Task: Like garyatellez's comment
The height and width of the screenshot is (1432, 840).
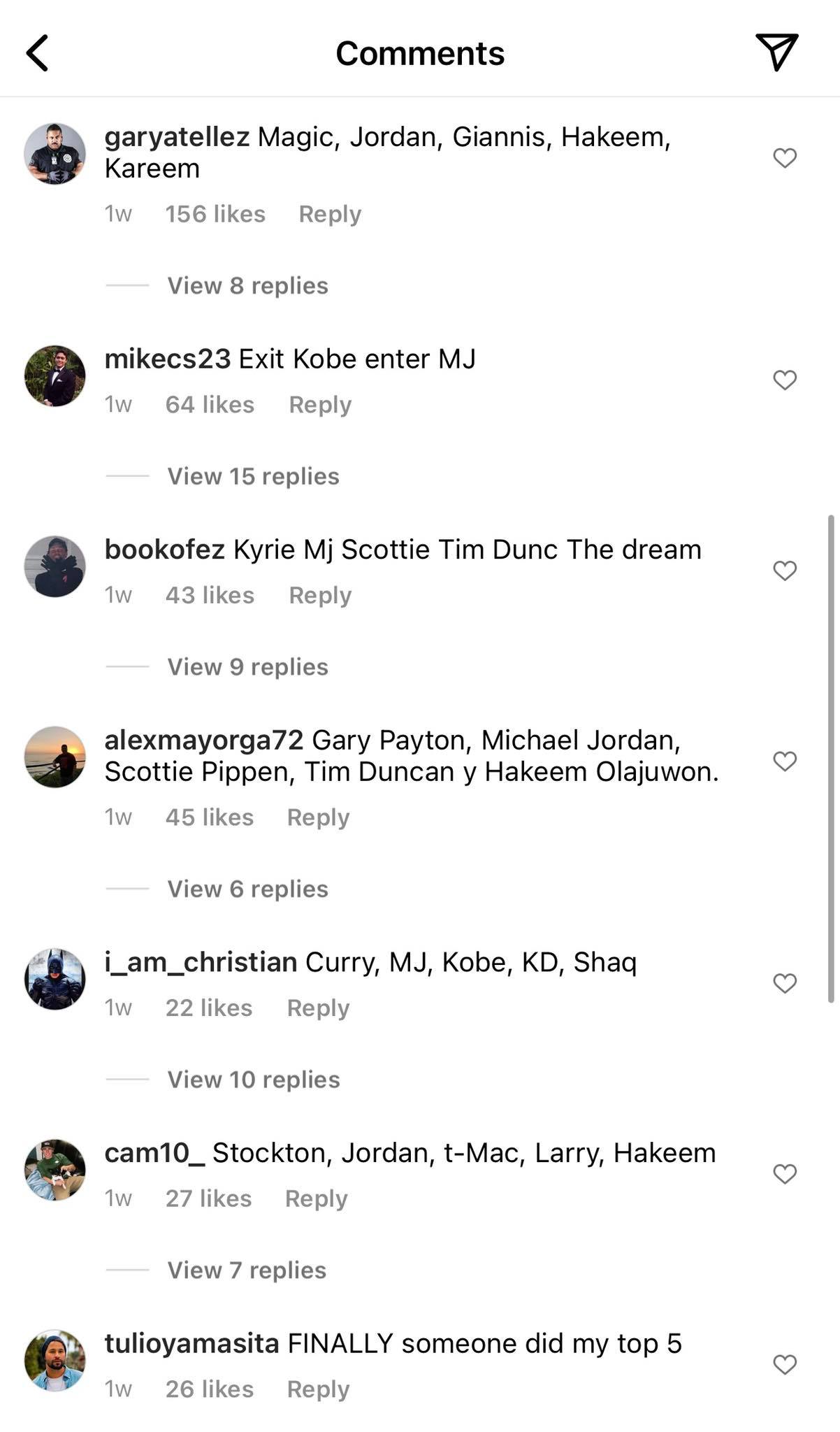Action: click(785, 158)
